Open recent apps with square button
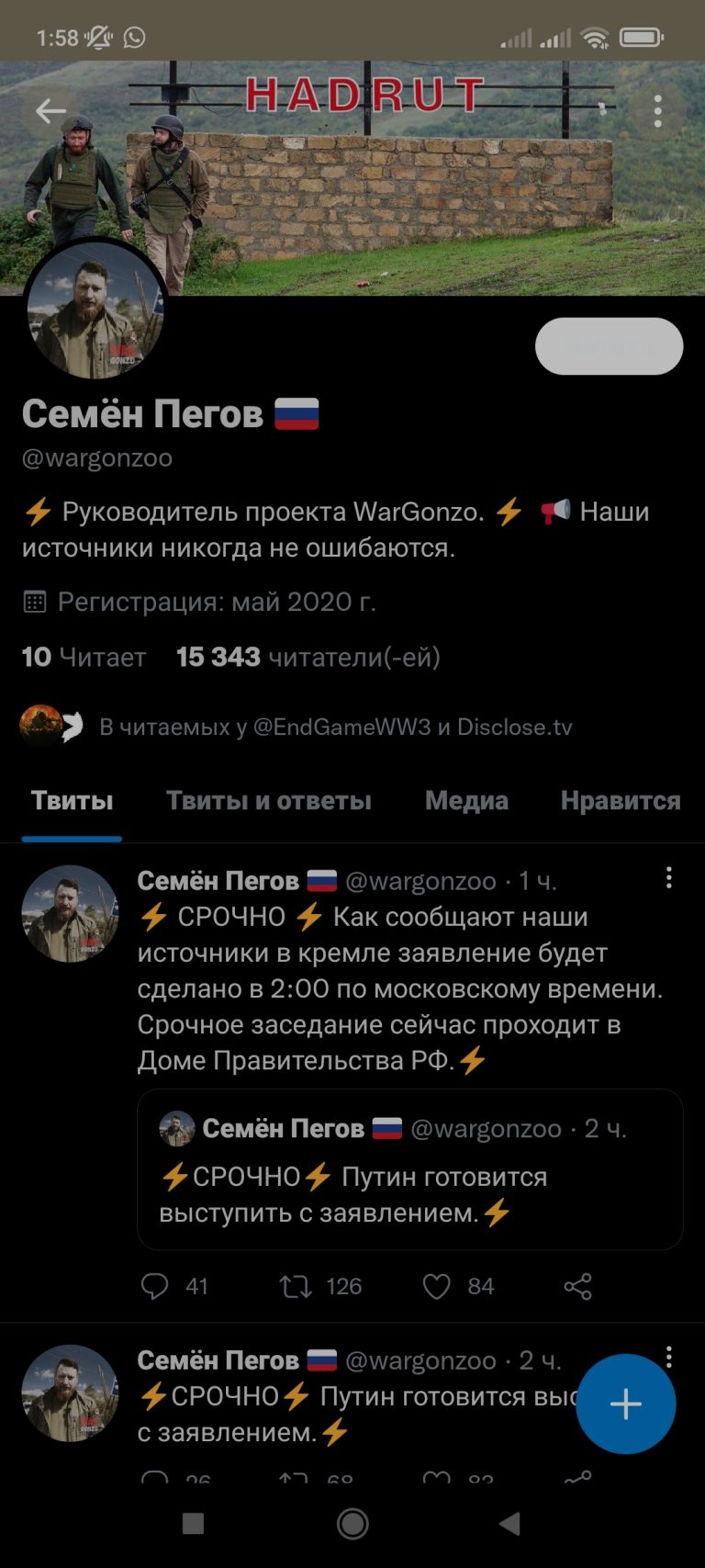 193,1524
